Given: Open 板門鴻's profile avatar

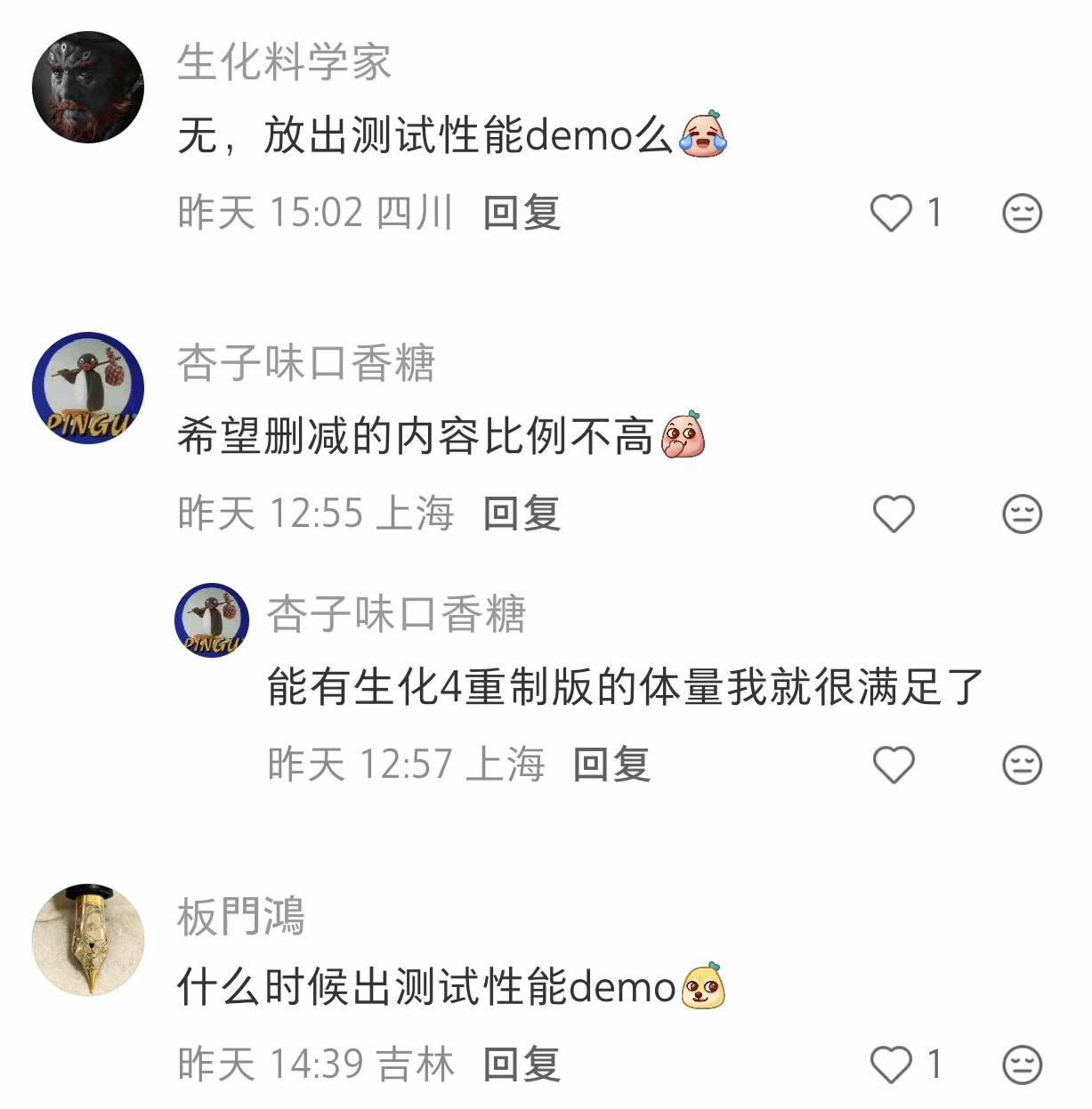Looking at the screenshot, I should click(87, 940).
